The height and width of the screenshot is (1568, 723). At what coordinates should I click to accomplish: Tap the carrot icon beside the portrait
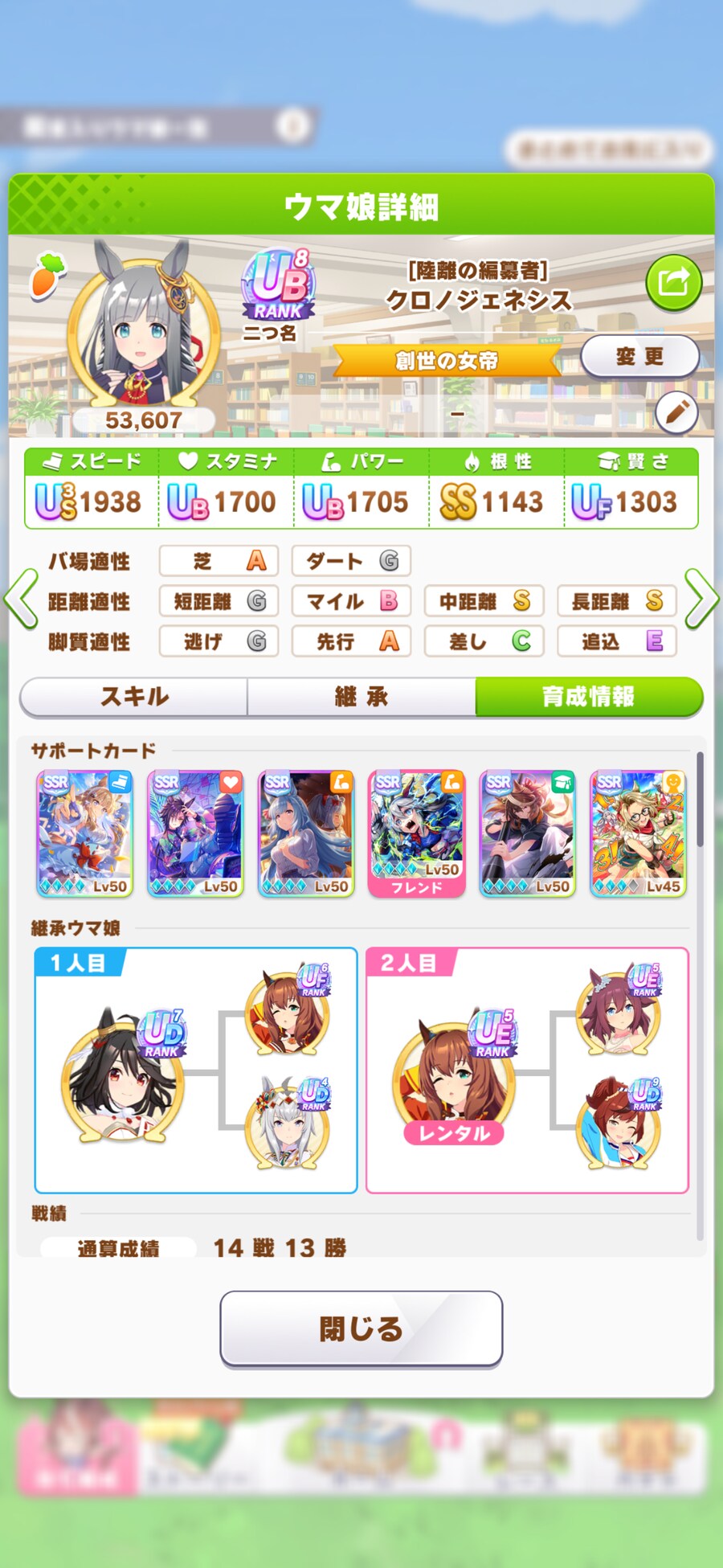pyautogui.click(x=47, y=275)
